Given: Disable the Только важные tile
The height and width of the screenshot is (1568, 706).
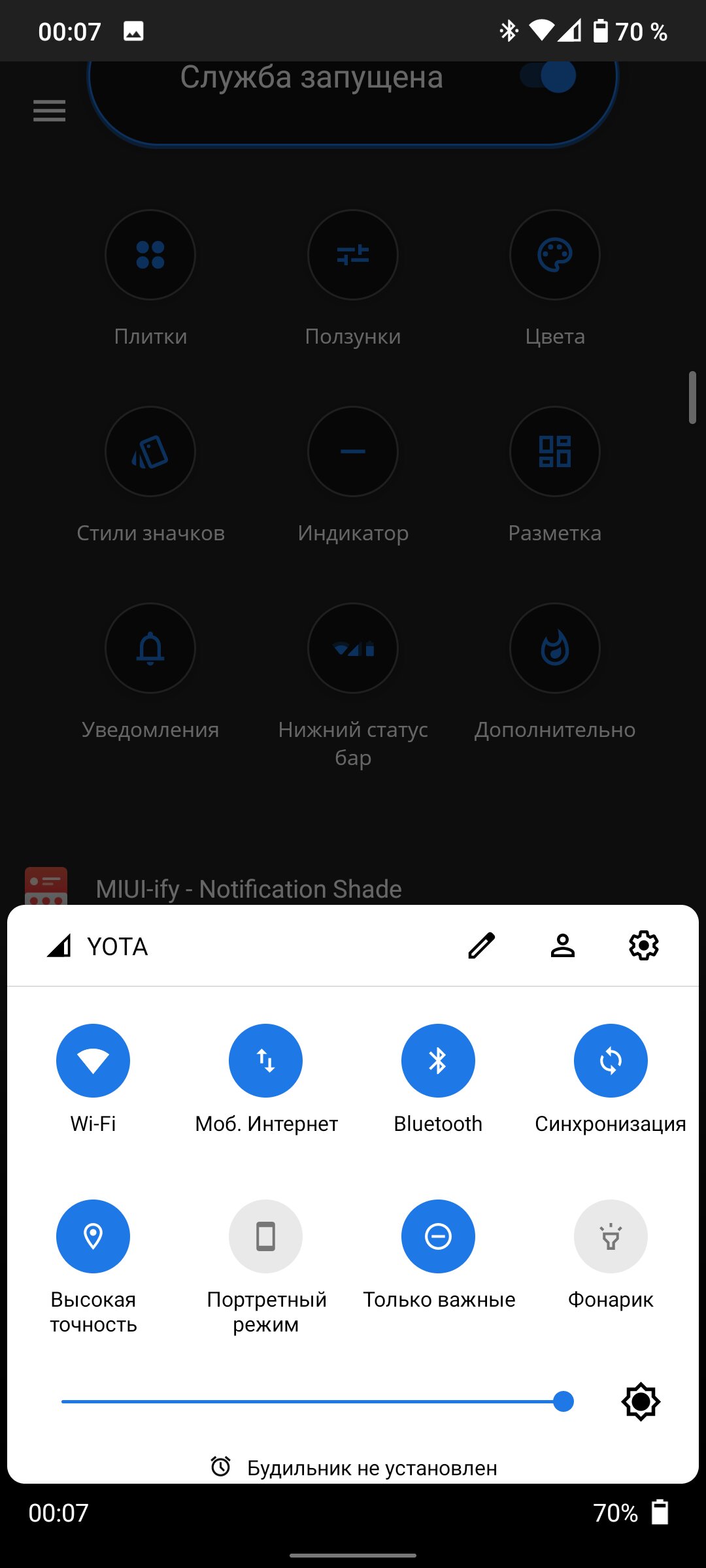Looking at the screenshot, I should tap(438, 1236).
